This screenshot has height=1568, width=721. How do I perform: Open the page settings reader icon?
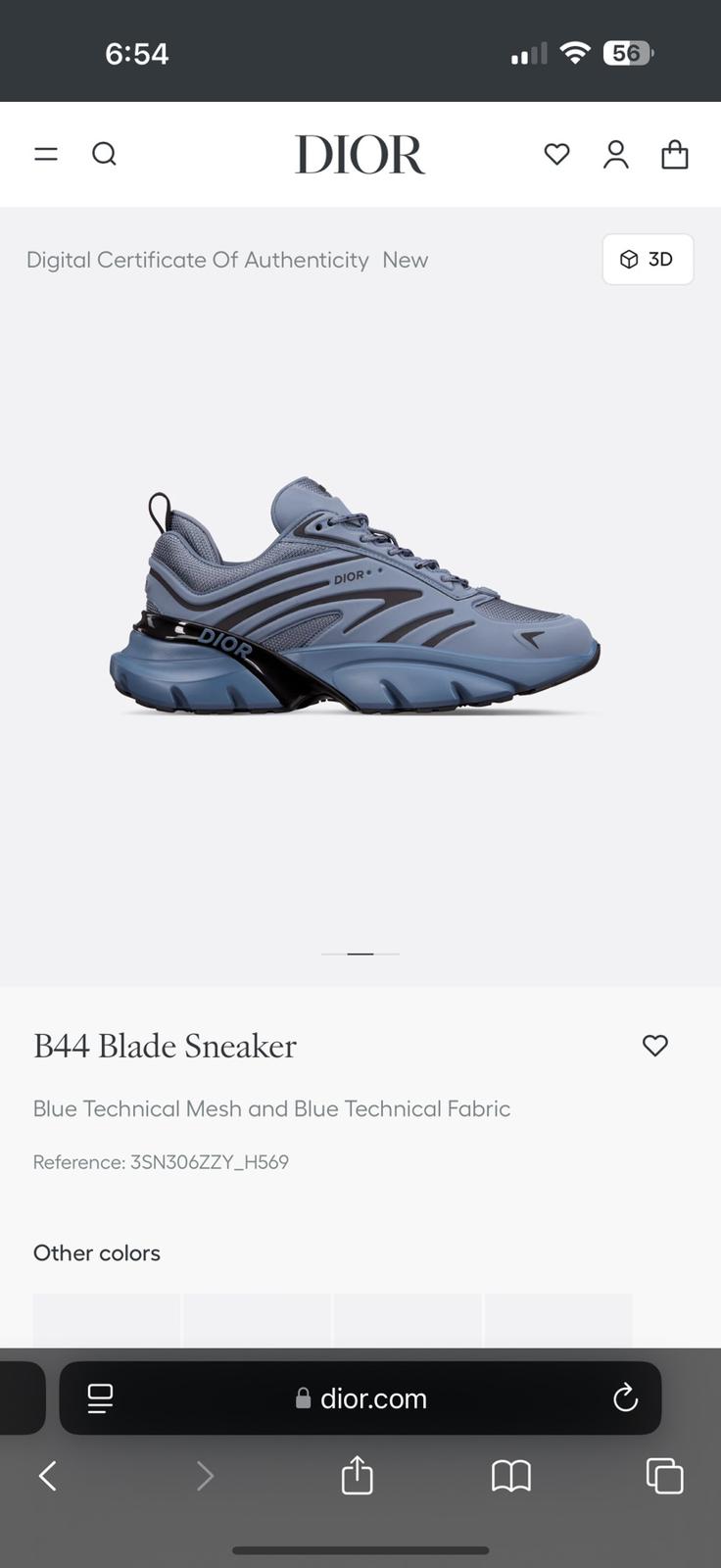click(100, 1398)
